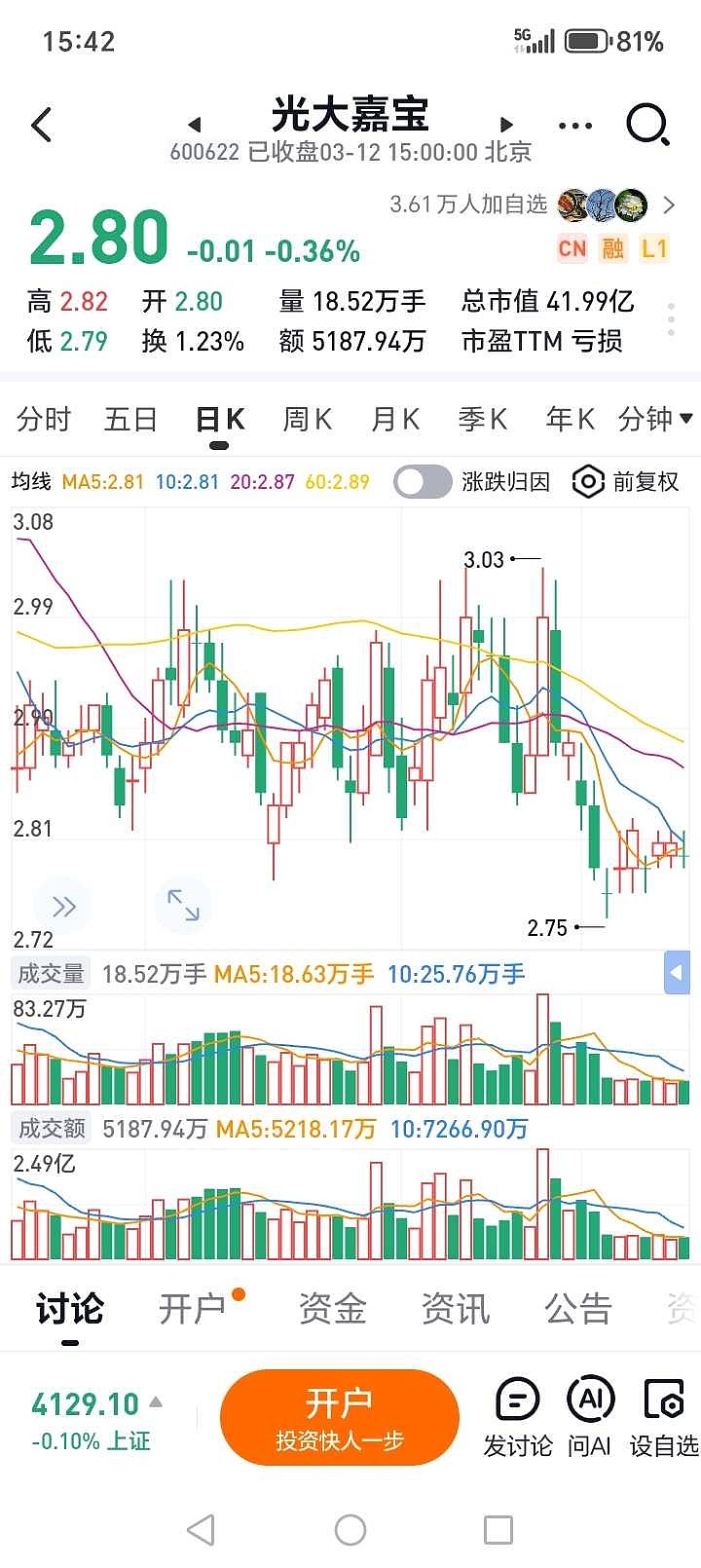
Task: Collapse the volume panel via blue chevron
Action: coord(678,973)
